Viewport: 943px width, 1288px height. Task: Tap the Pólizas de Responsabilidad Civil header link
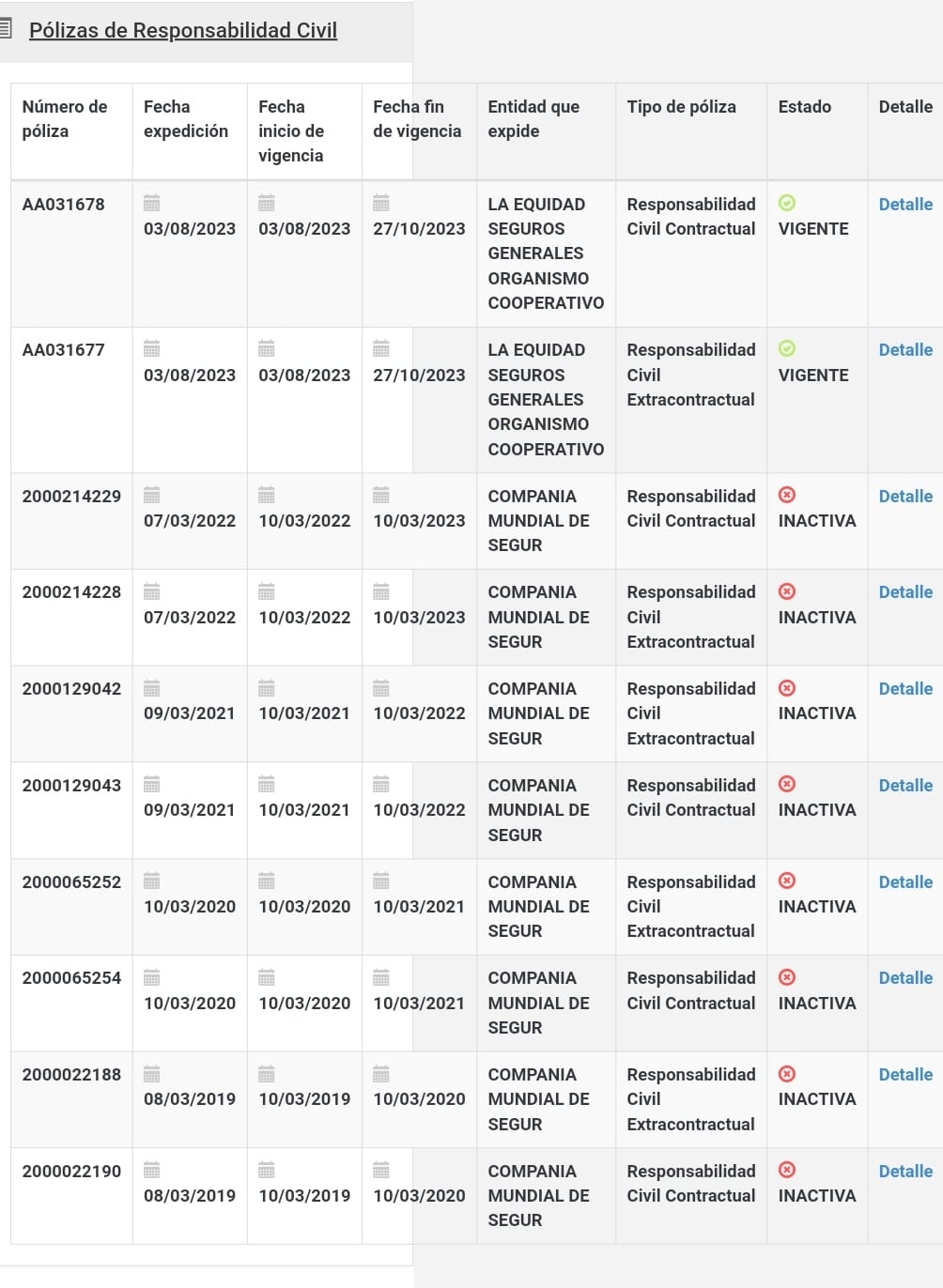click(x=182, y=30)
